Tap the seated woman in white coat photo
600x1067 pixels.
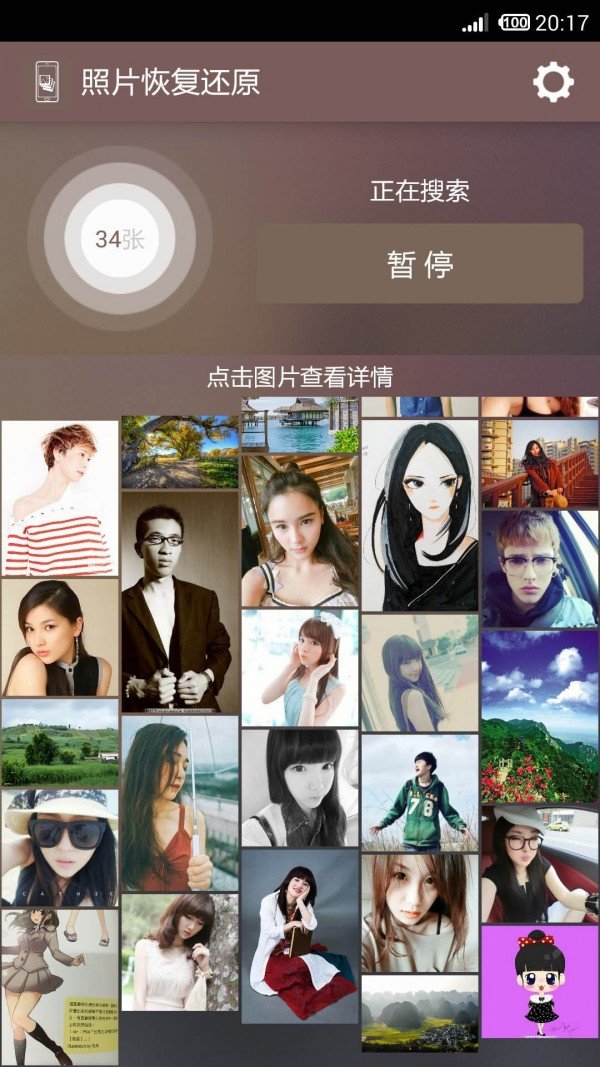300,936
